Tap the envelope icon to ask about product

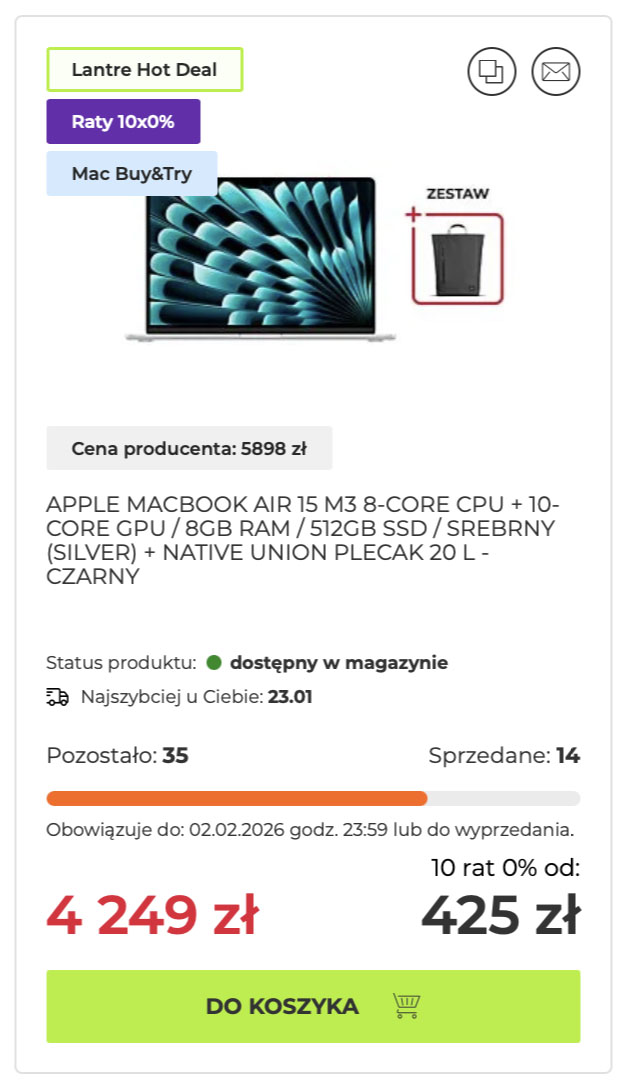(x=556, y=72)
